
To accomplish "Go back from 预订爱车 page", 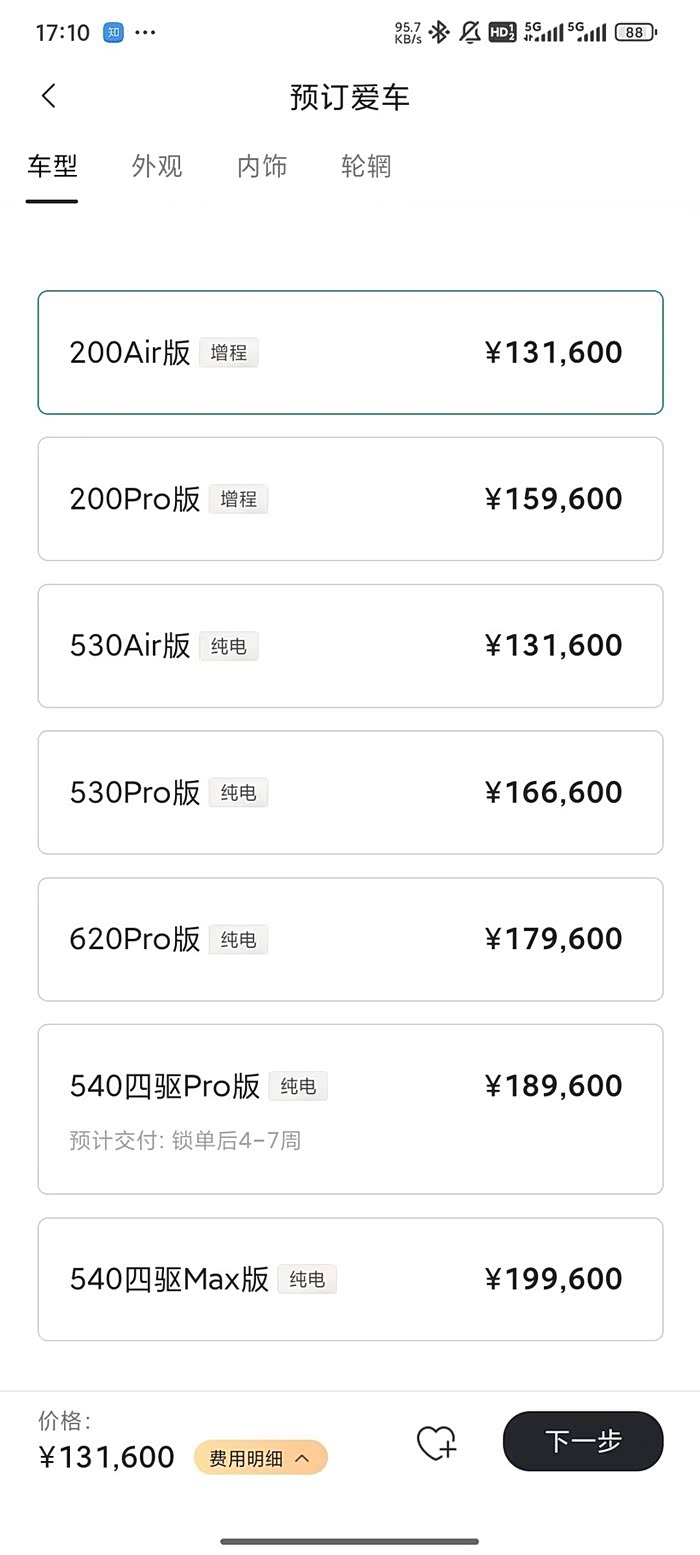I will (49, 96).
